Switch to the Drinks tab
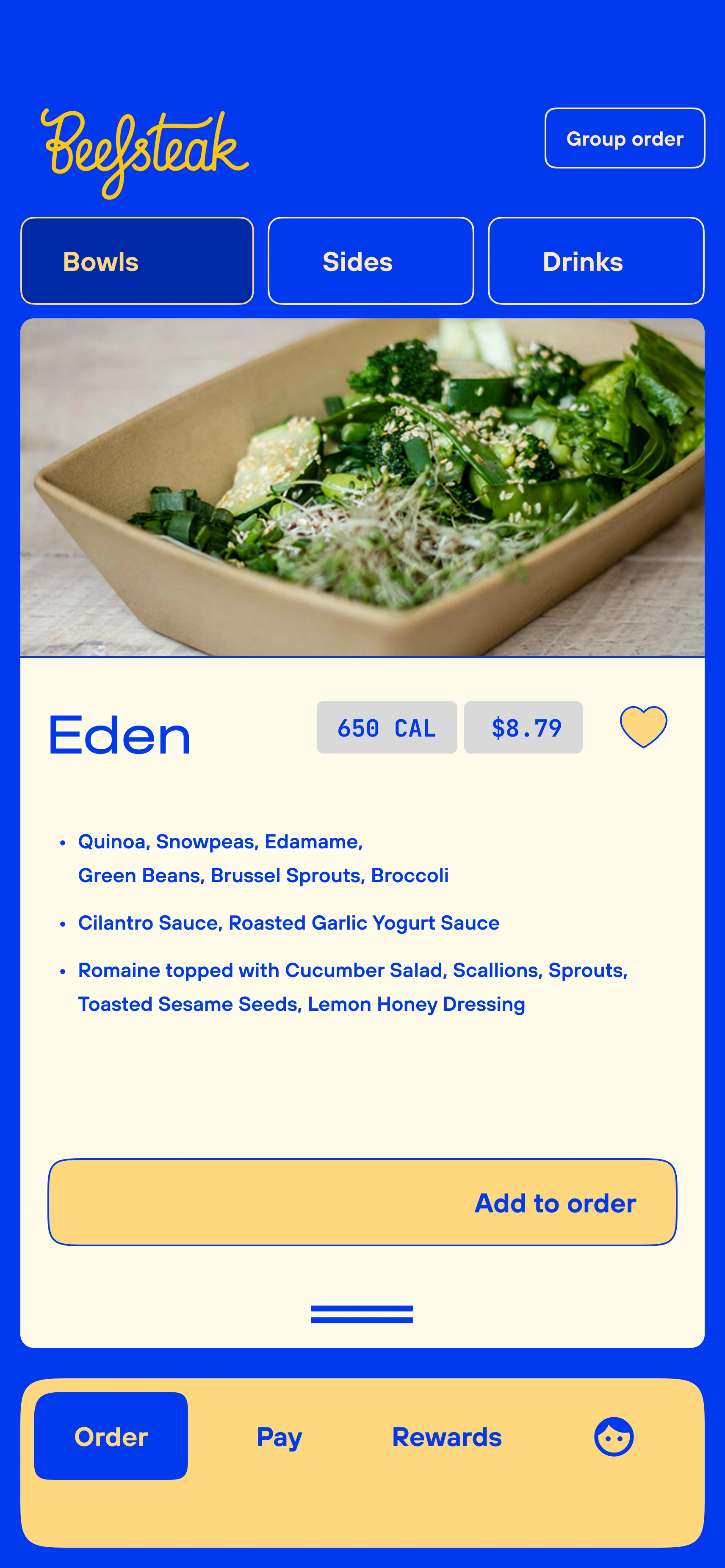This screenshot has height=1568, width=725. click(x=595, y=261)
